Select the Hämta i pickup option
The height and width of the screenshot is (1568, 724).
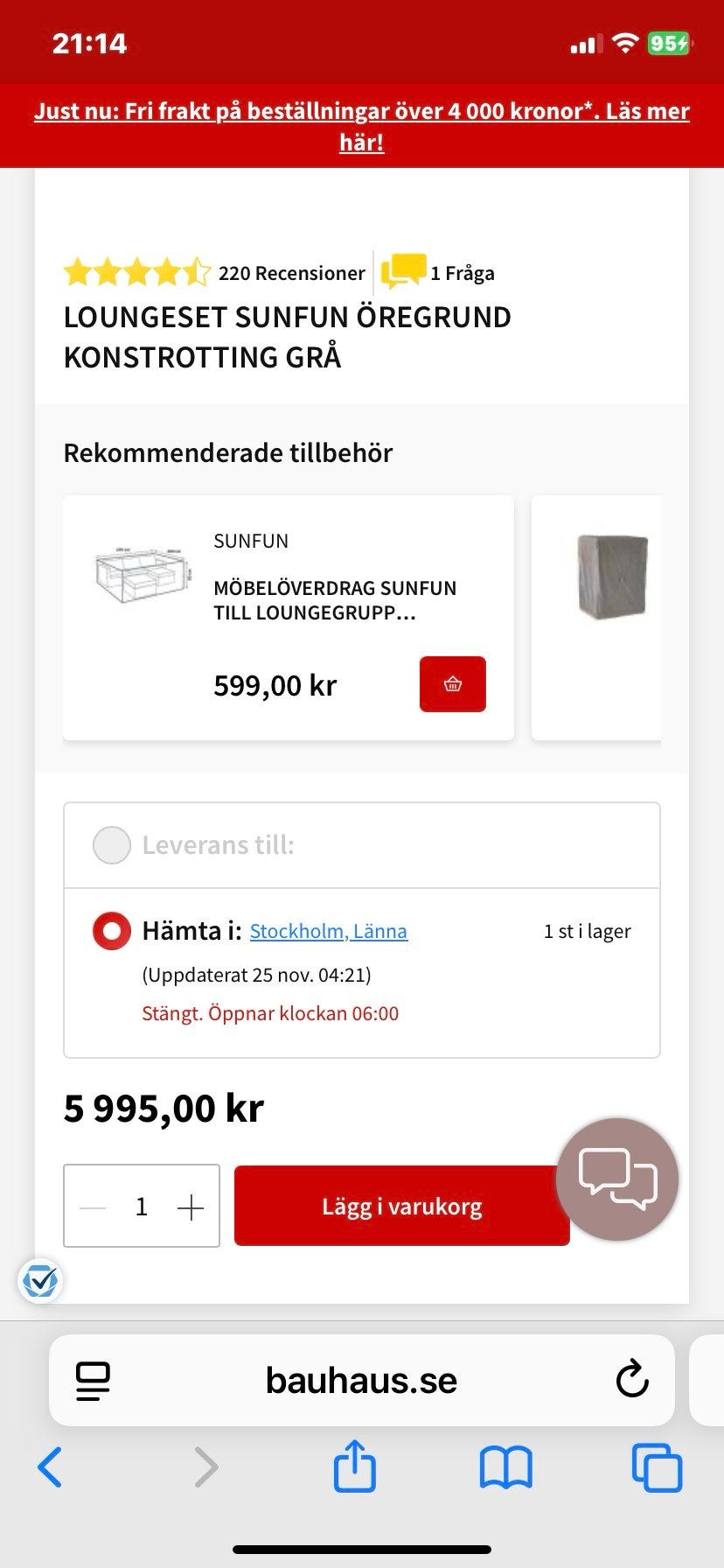112,930
